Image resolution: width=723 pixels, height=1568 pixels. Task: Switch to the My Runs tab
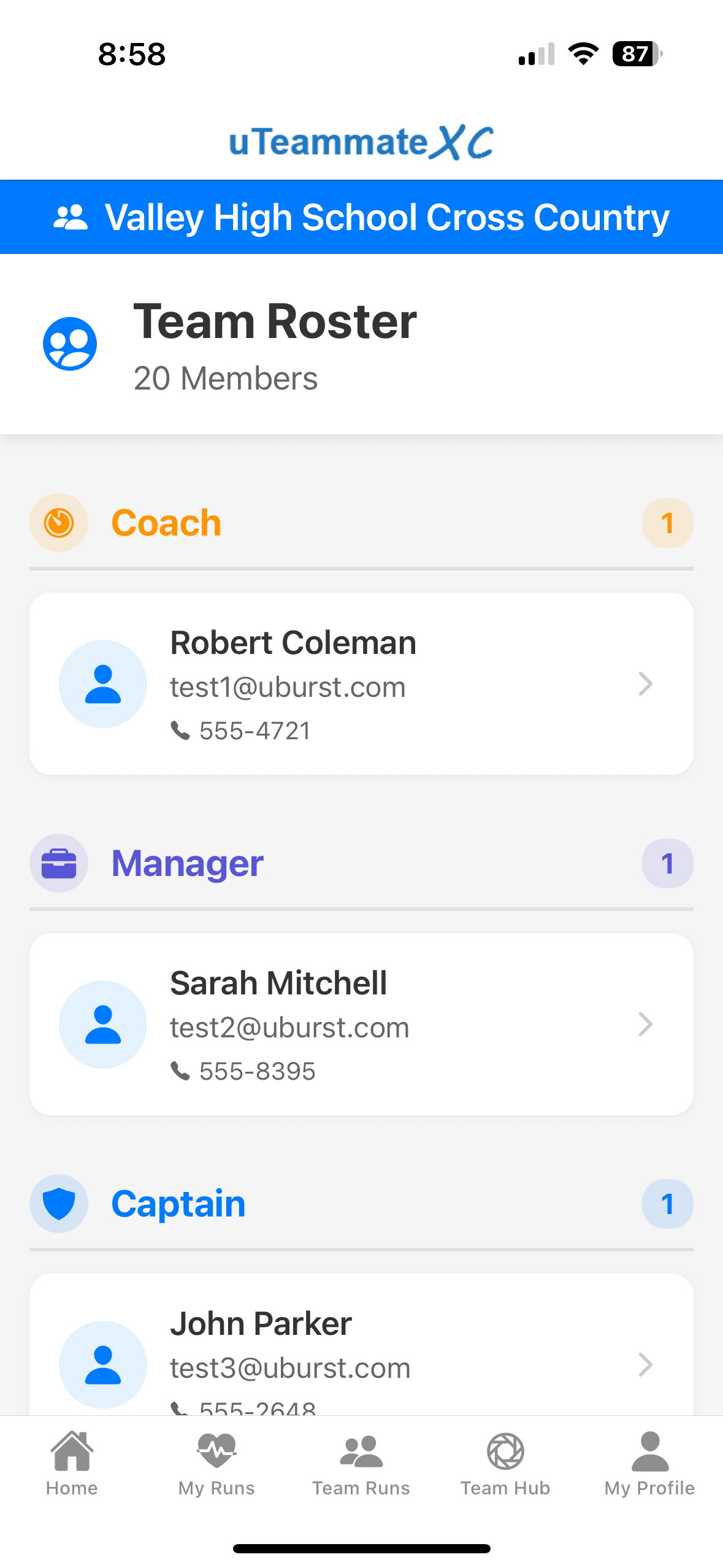[x=216, y=1463]
